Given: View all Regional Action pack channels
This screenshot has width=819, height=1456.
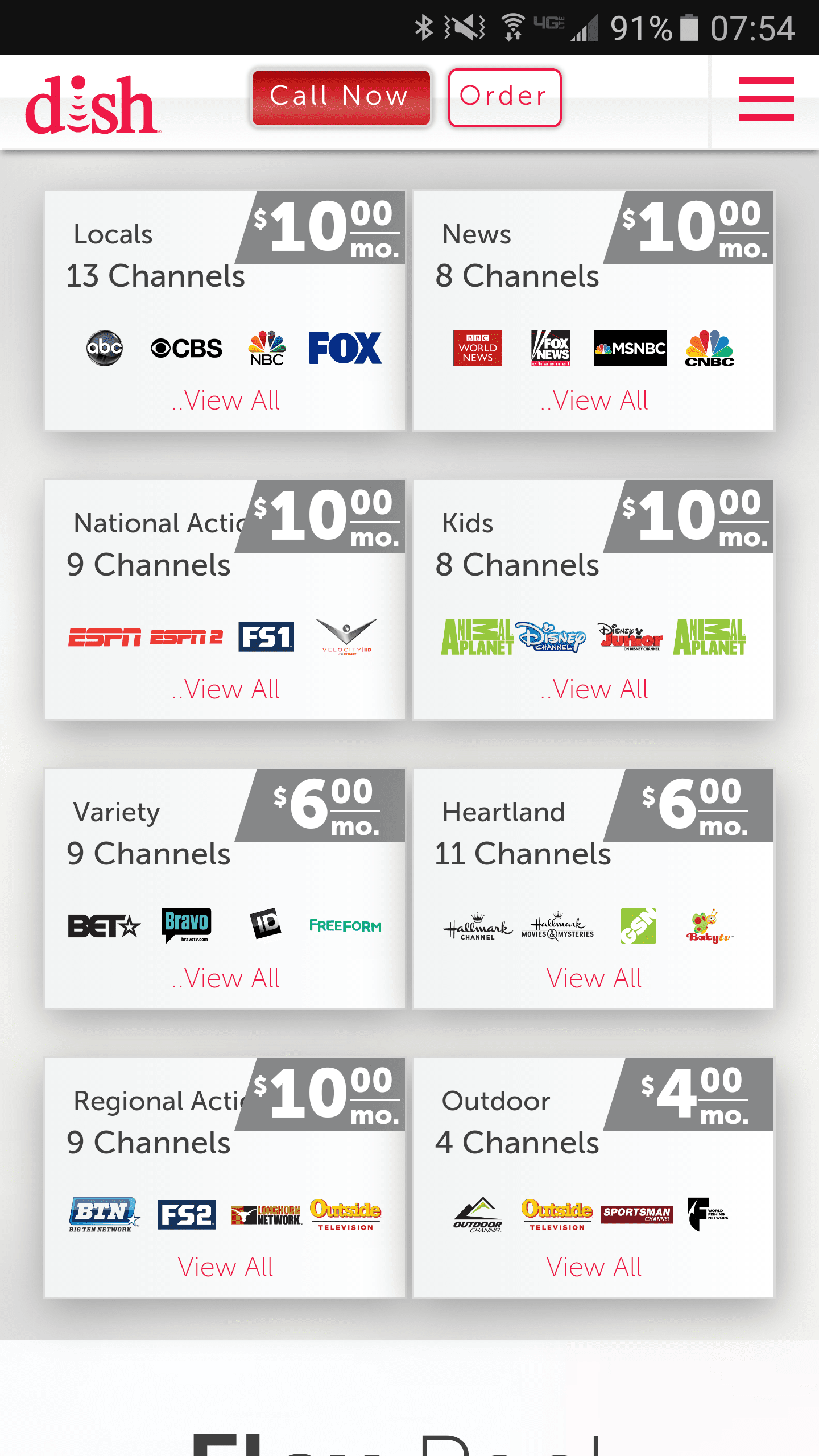Looking at the screenshot, I should pos(226,1267).
